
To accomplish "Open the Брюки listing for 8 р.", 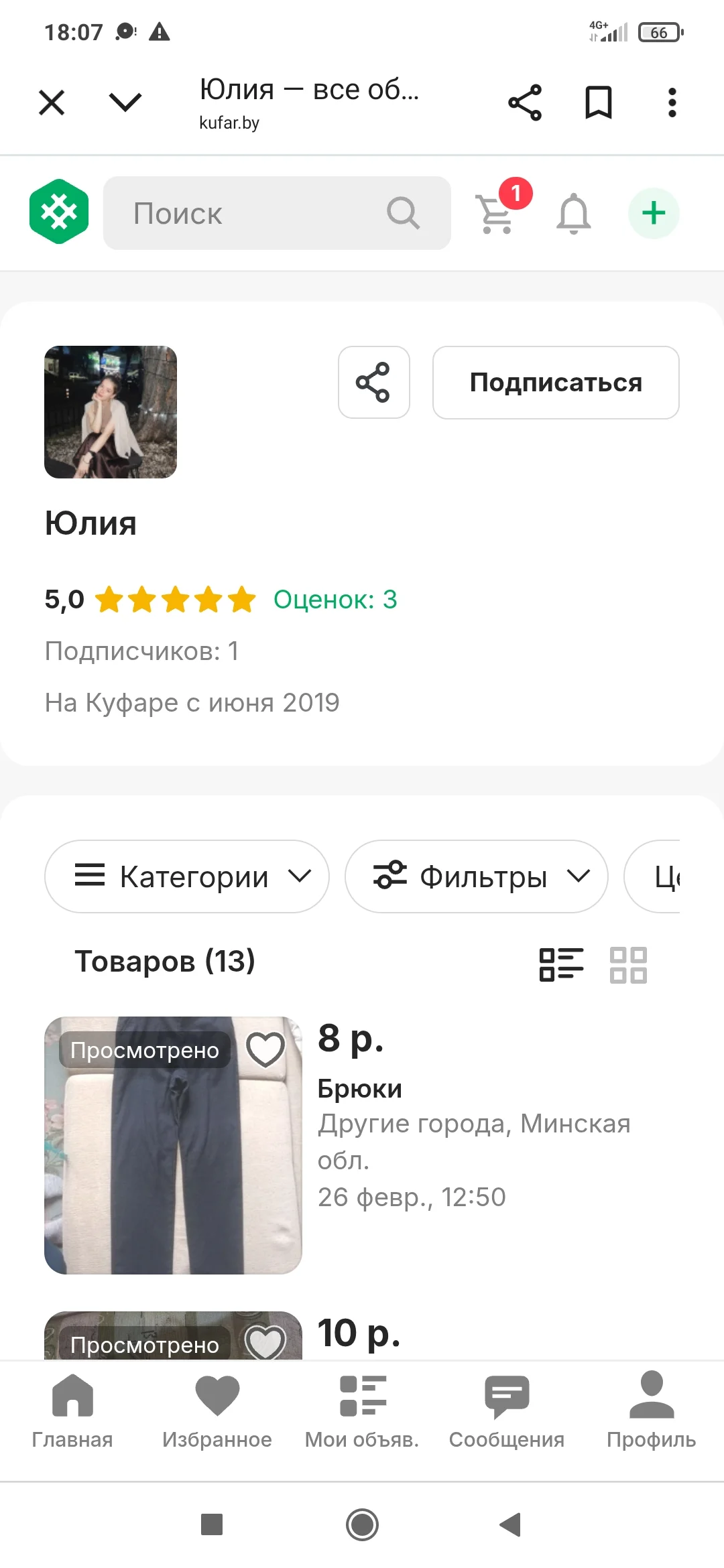I will click(x=359, y=1089).
